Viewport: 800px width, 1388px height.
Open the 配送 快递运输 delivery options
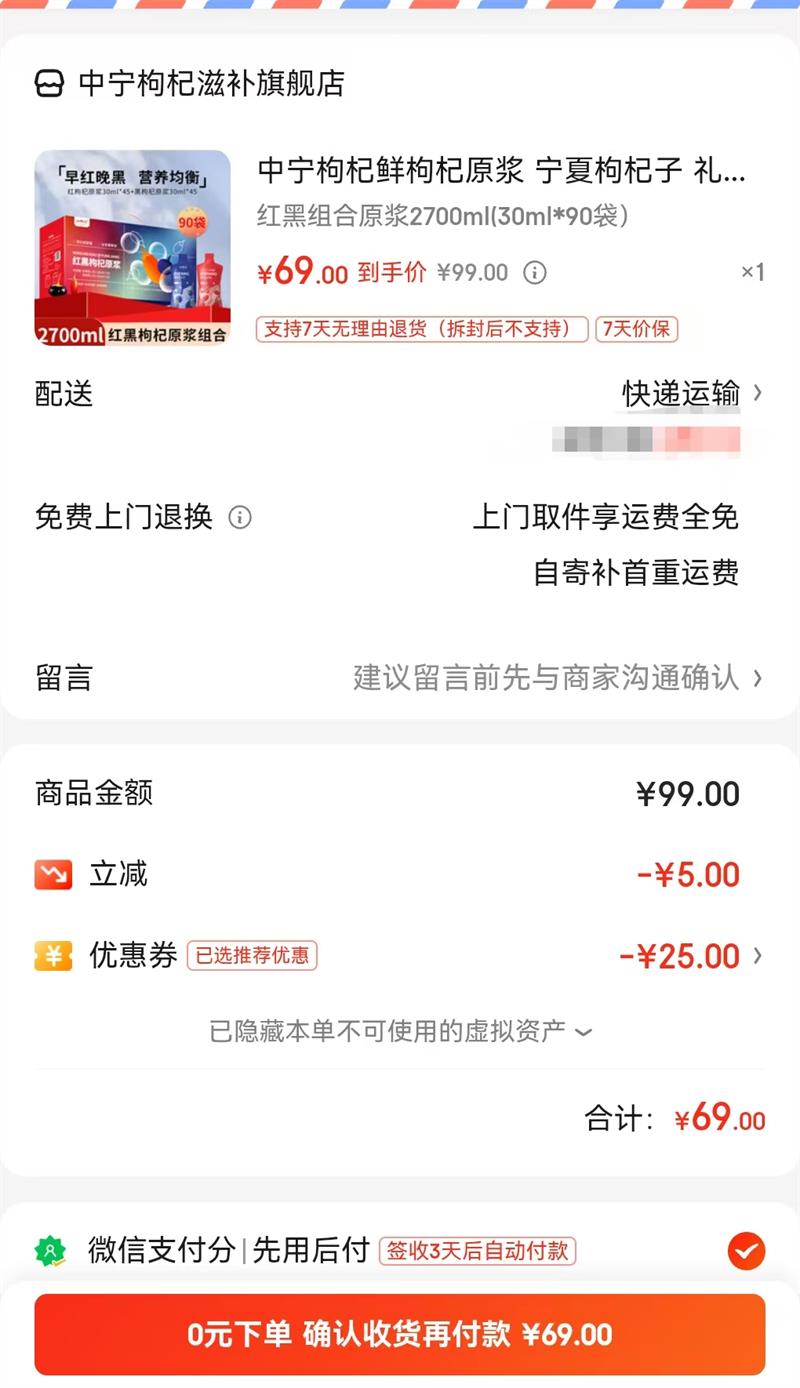pos(400,394)
